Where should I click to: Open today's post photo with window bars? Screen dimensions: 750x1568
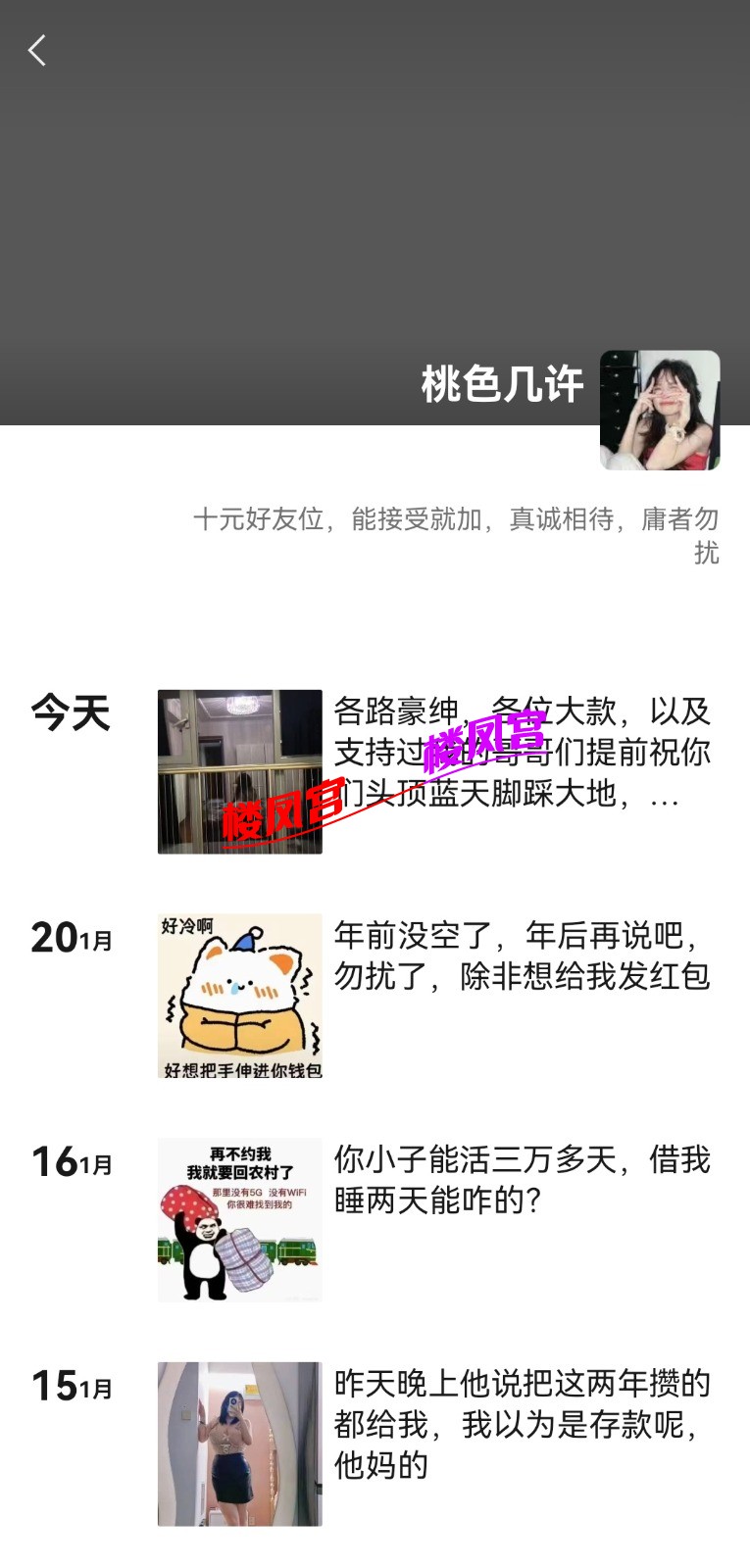pyautogui.click(x=239, y=770)
